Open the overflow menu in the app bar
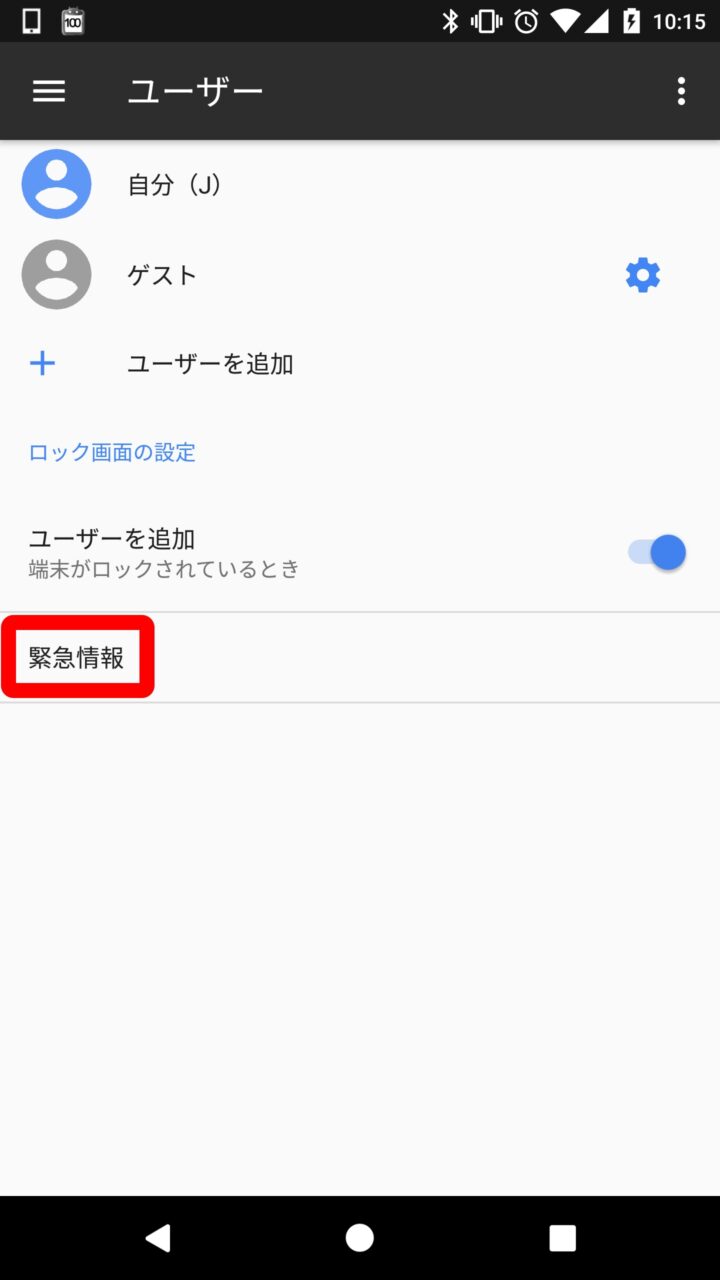The width and height of the screenshot is (720, 1280). [x=681, y=92]
